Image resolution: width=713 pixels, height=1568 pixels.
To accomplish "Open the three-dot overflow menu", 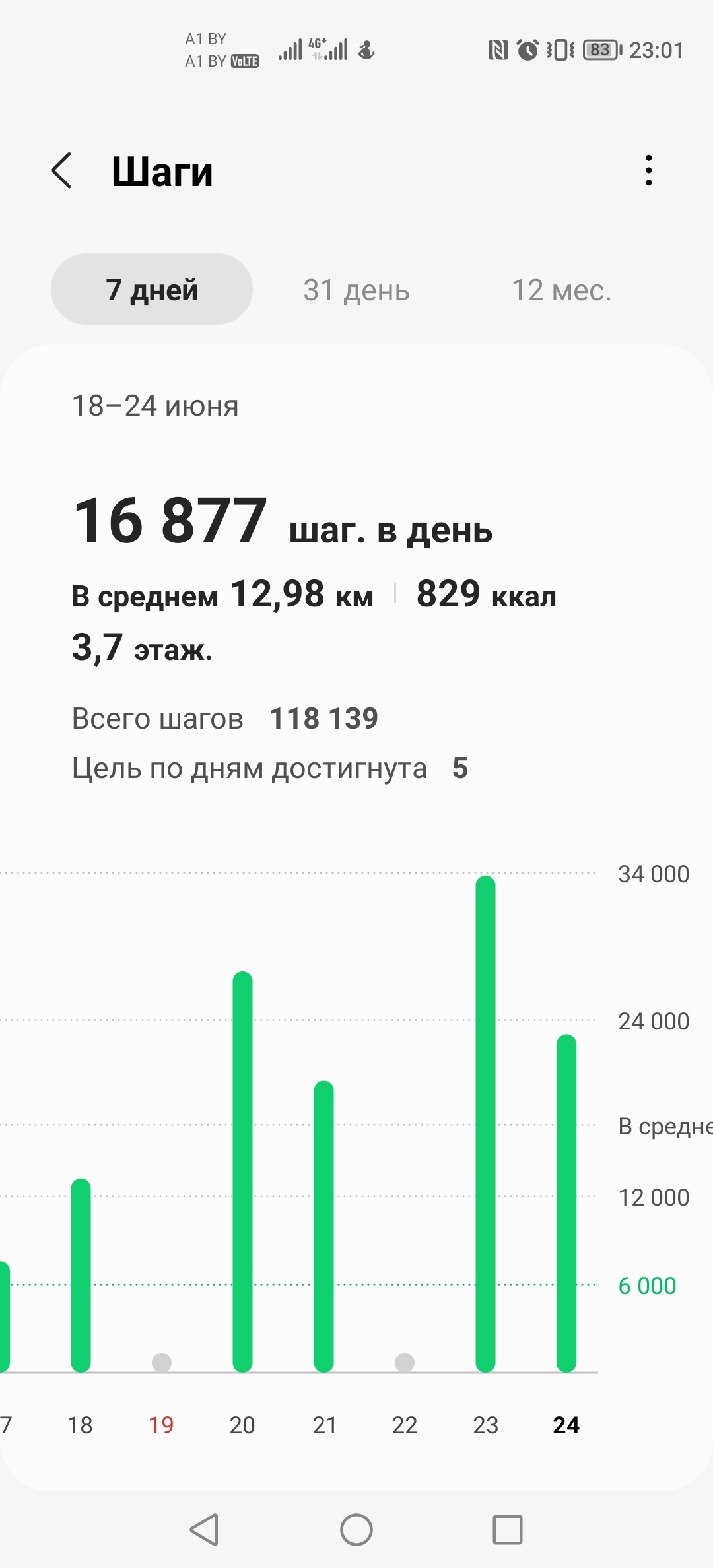I will 649,171.
